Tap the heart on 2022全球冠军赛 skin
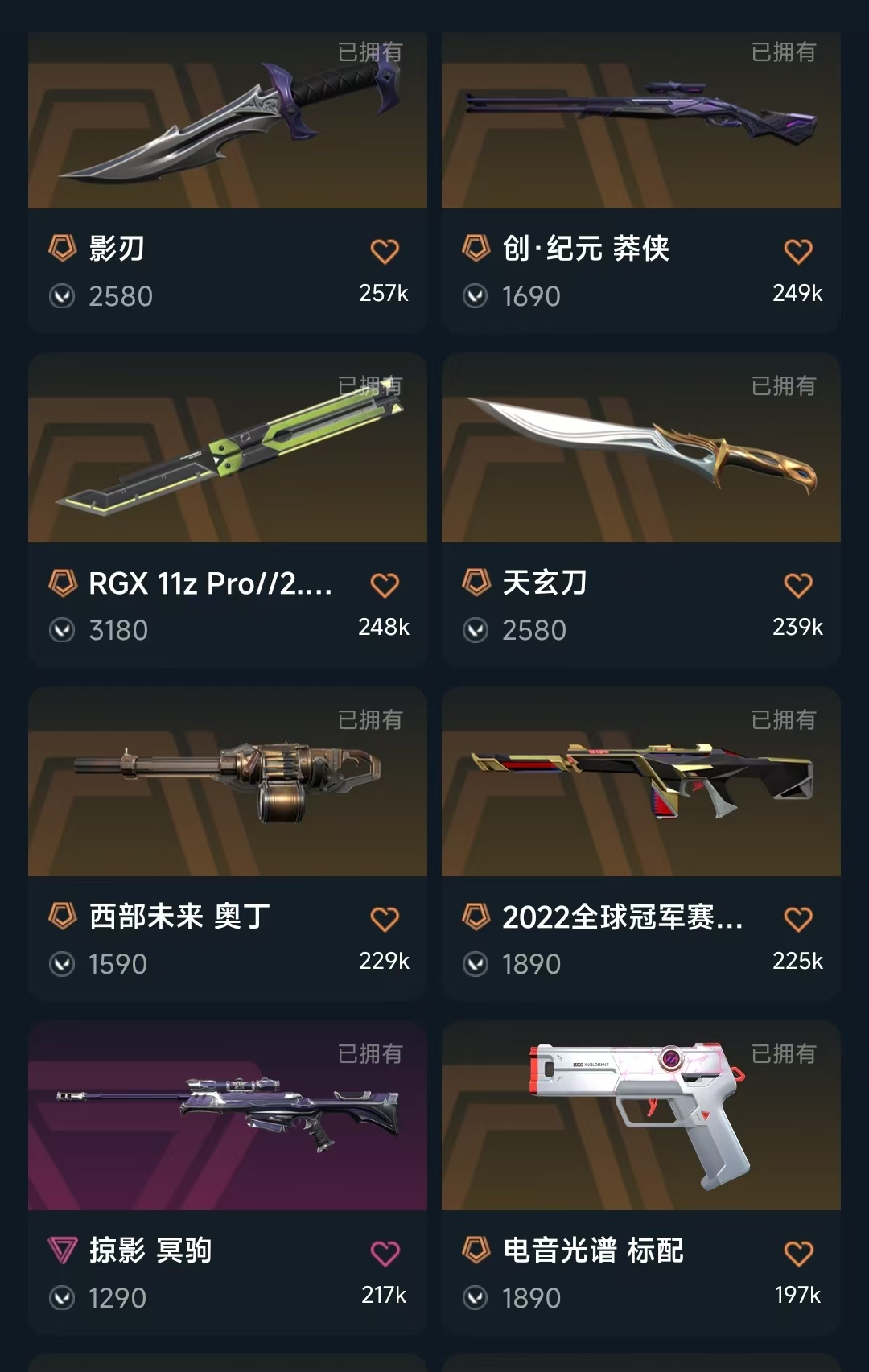 [798, 919]
